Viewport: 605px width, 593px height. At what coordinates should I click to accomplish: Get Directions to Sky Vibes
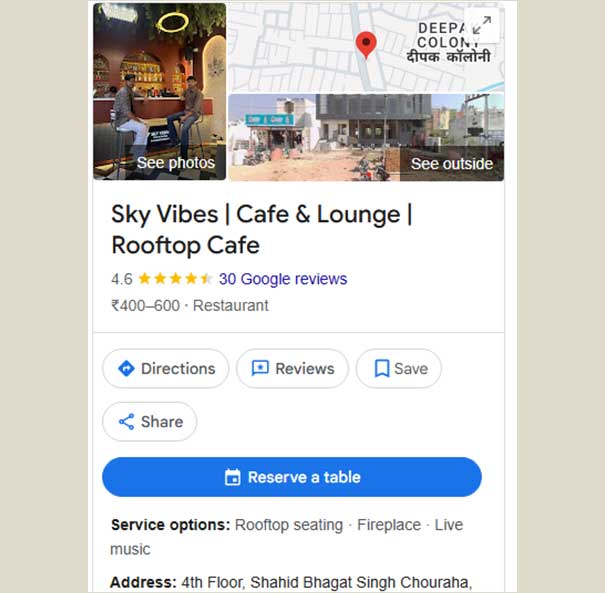point(166,368)
